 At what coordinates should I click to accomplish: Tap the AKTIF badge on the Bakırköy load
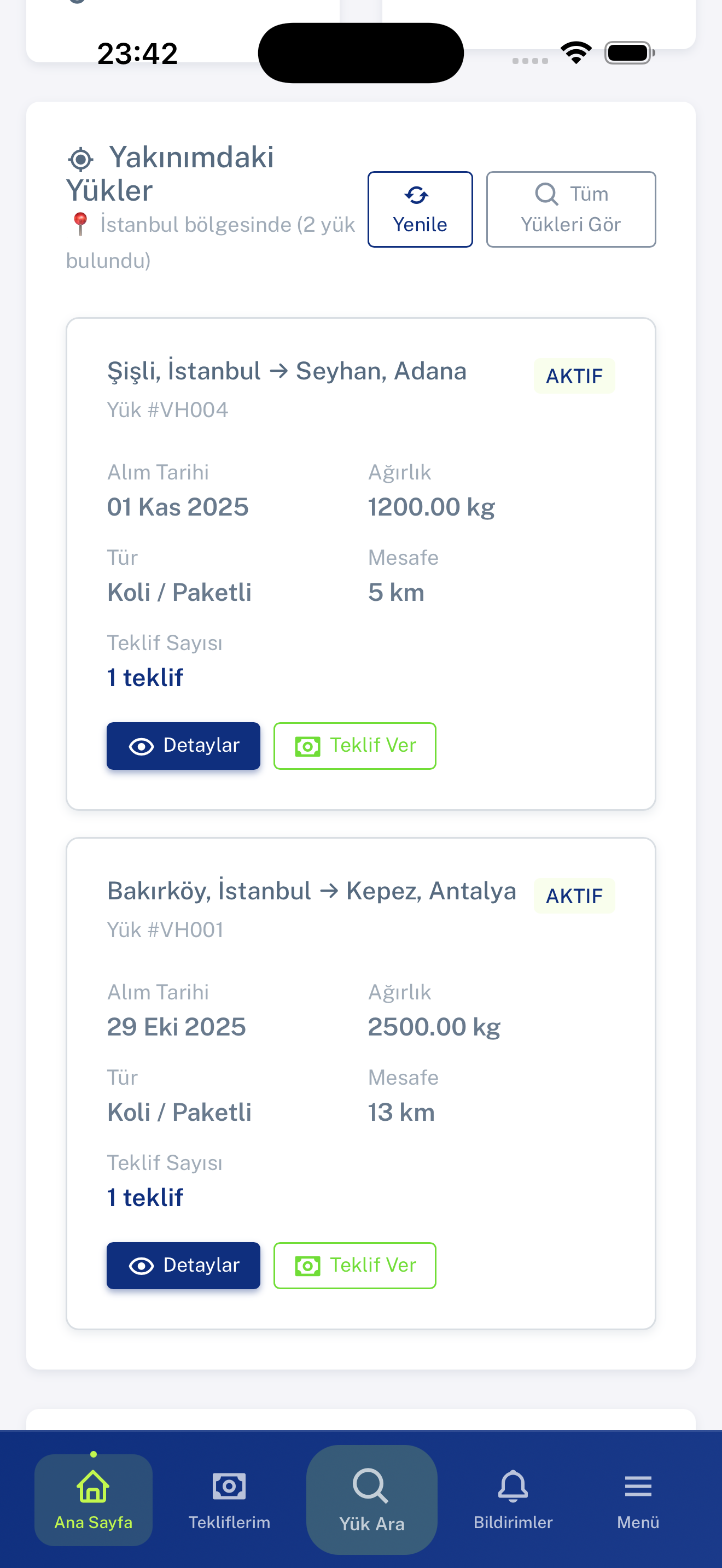pyautogui.click(x=574, y=896)
